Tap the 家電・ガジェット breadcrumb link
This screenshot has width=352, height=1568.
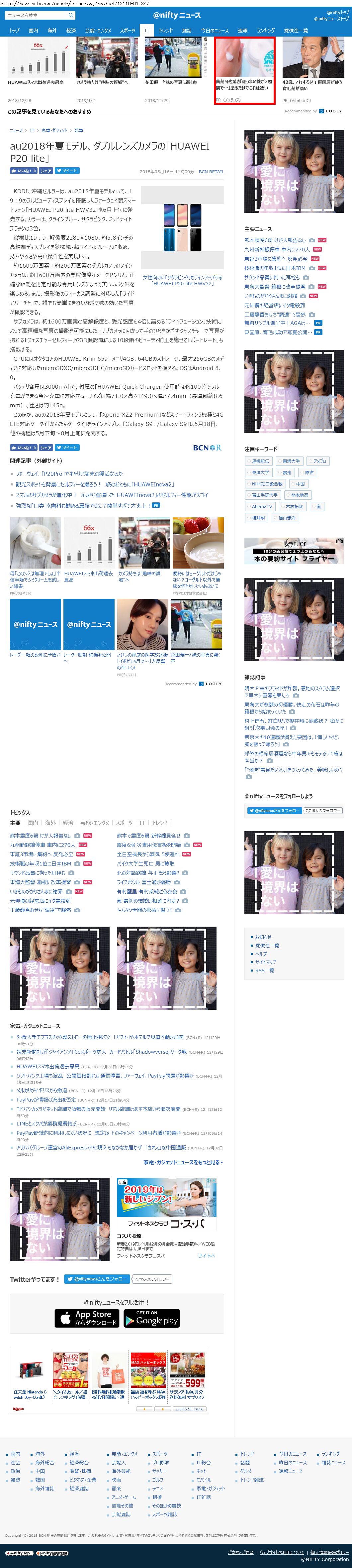54,130
